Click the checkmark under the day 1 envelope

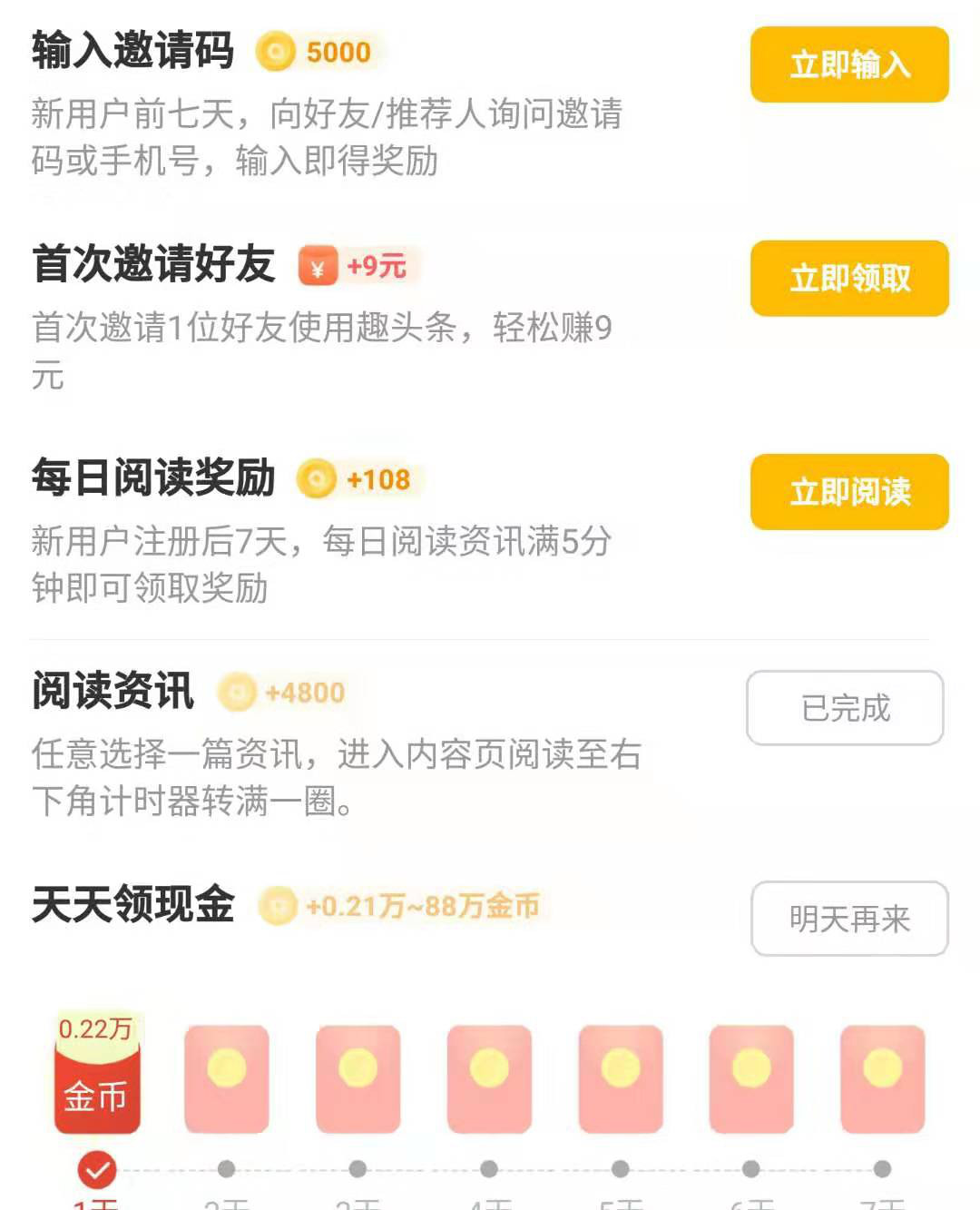click(x=95, y=1169)
